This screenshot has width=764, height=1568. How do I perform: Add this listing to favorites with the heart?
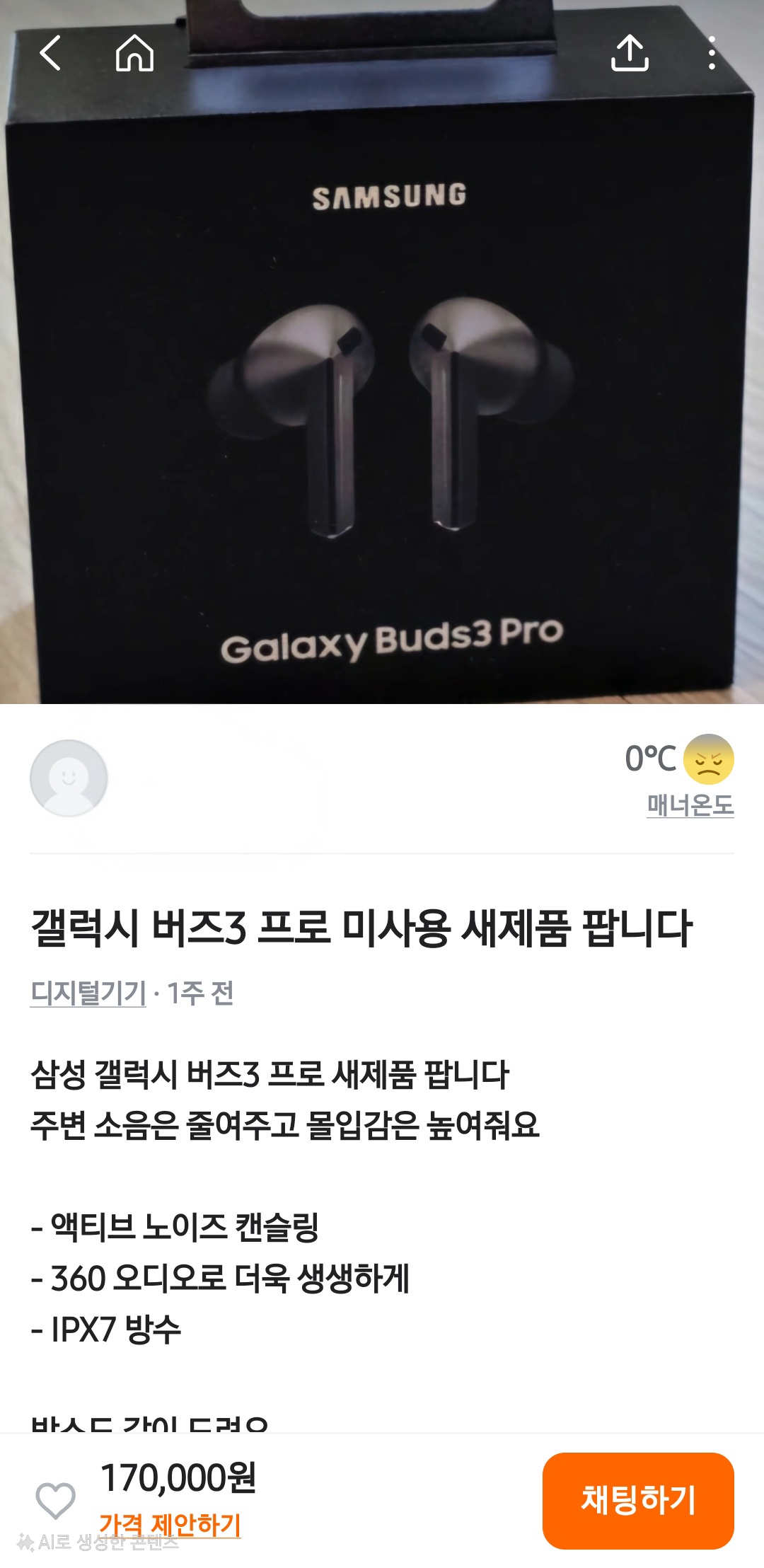(56, 1500)
